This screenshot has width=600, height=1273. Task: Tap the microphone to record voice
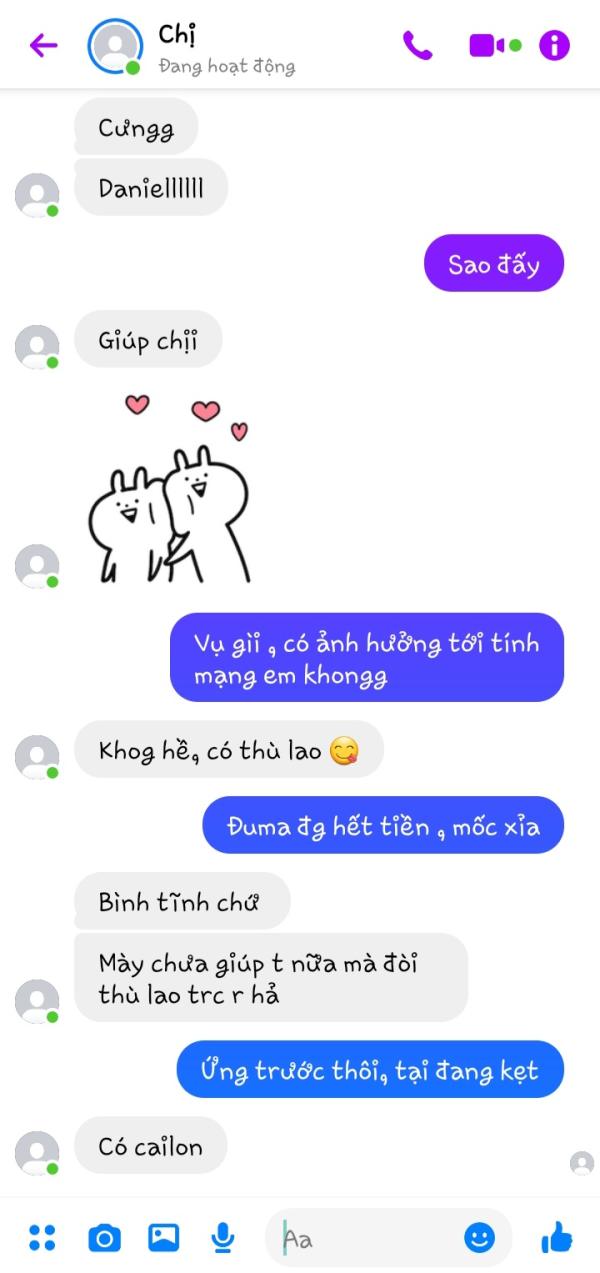pos(222,1238)
